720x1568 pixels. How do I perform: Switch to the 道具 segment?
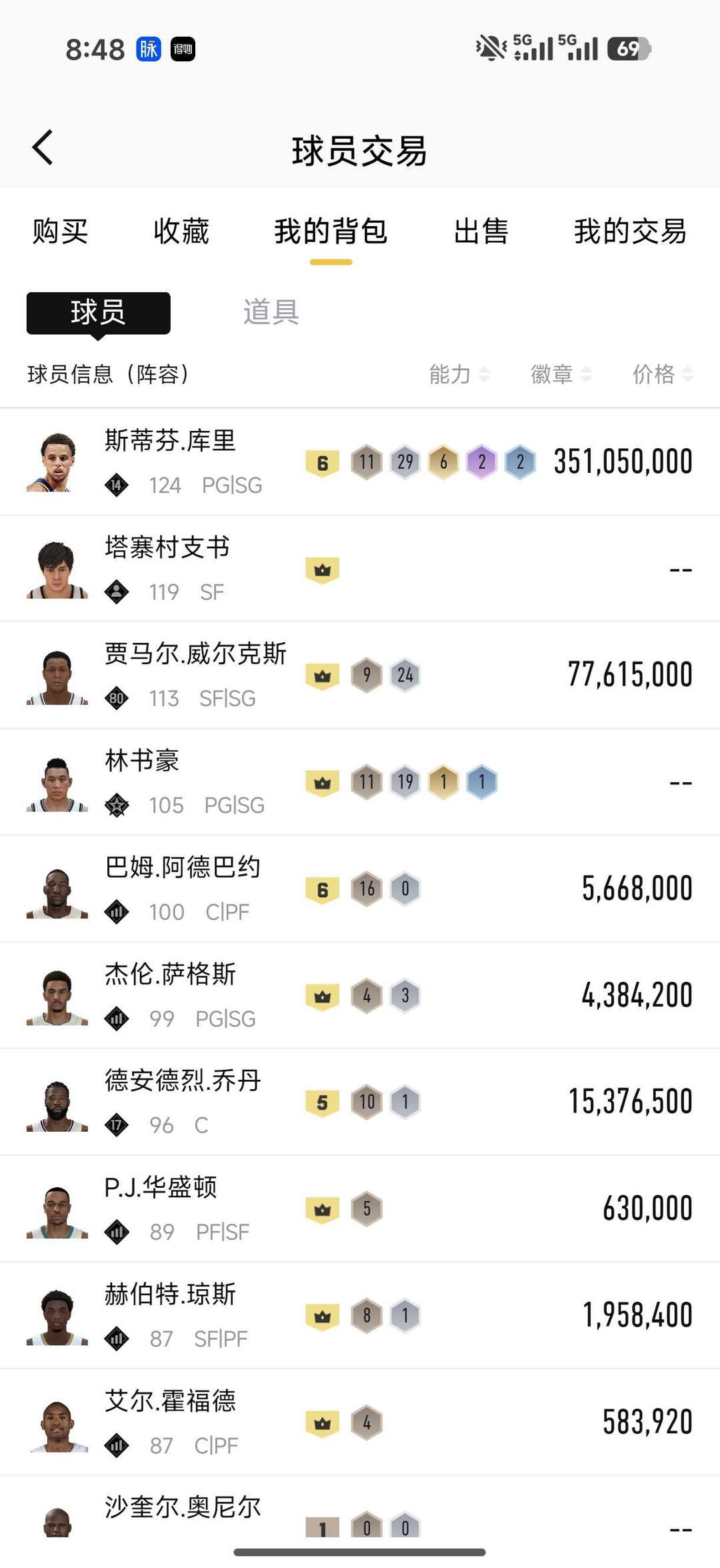pos(271,312)
